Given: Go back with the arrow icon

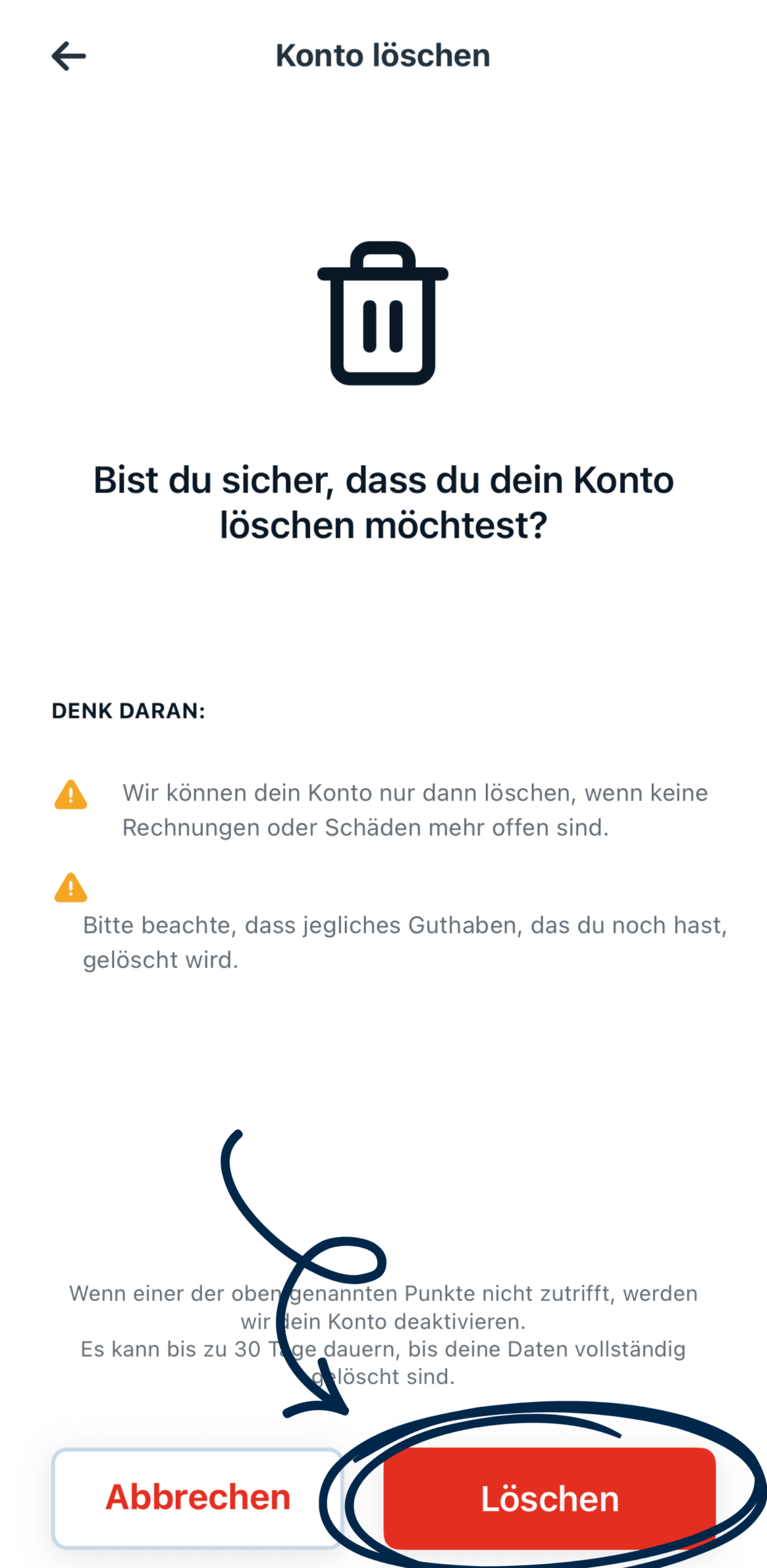Looking at the screenshot, I should point(69,56).
